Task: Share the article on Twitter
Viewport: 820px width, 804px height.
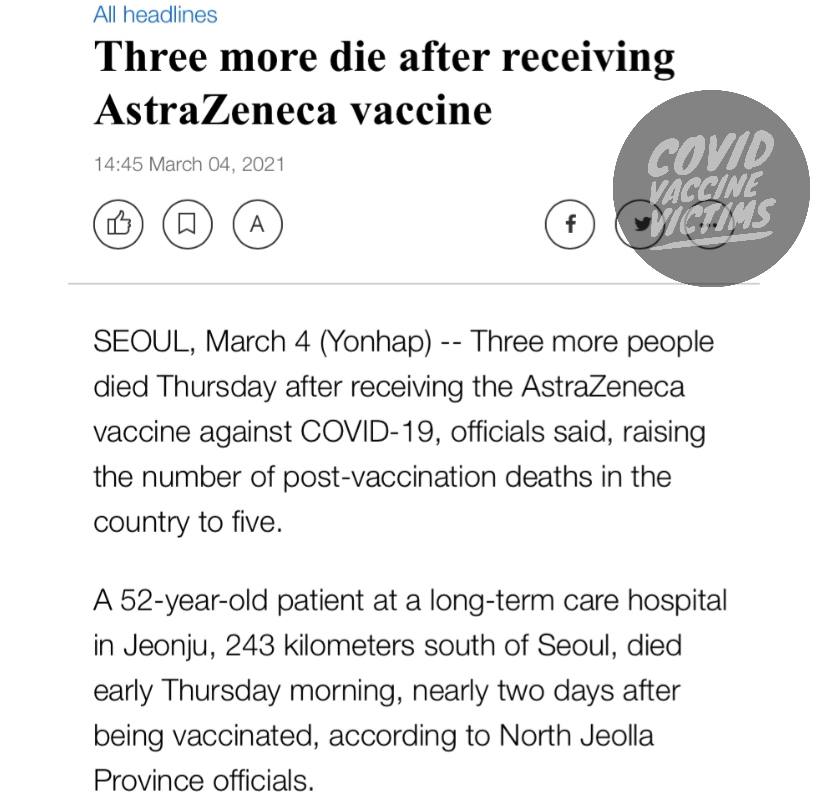Action: tap(640, 224)
